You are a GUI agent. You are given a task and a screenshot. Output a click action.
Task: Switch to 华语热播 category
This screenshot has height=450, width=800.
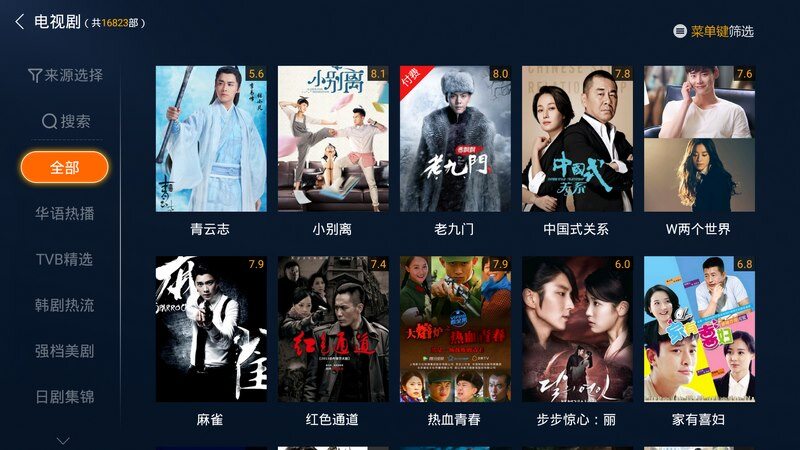[x=65, y=213]
